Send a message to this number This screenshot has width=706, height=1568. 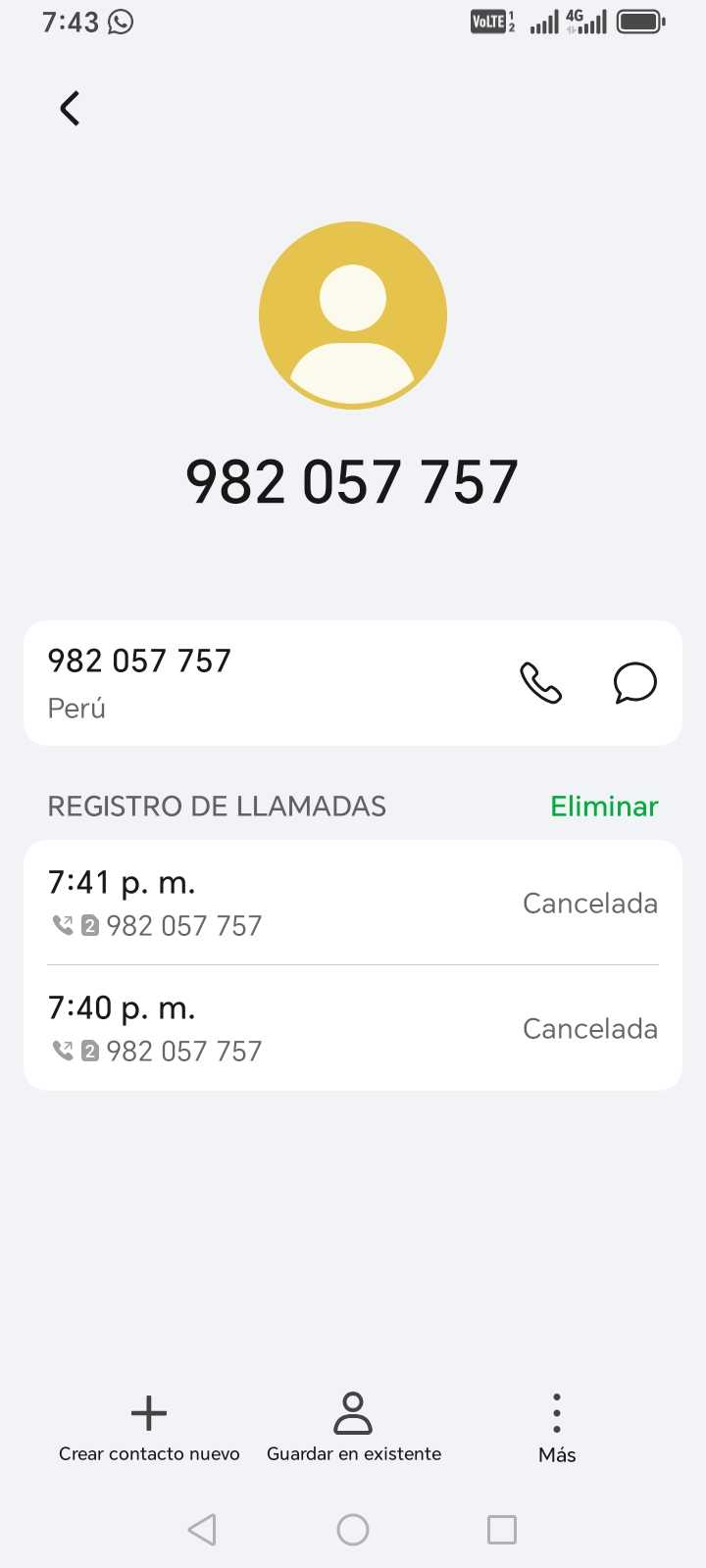(x=634, y=683)
